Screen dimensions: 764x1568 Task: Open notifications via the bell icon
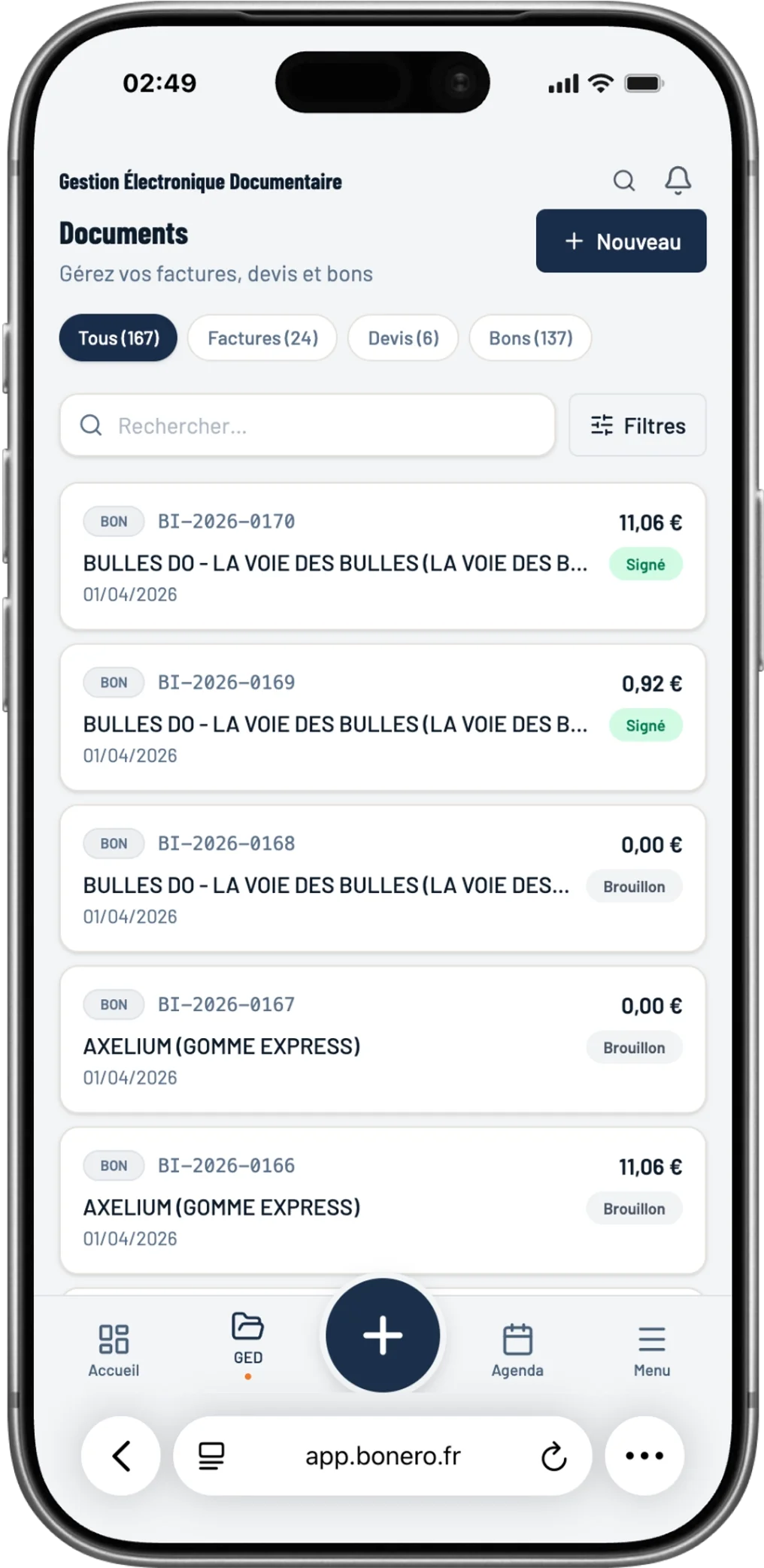point(678,180)
